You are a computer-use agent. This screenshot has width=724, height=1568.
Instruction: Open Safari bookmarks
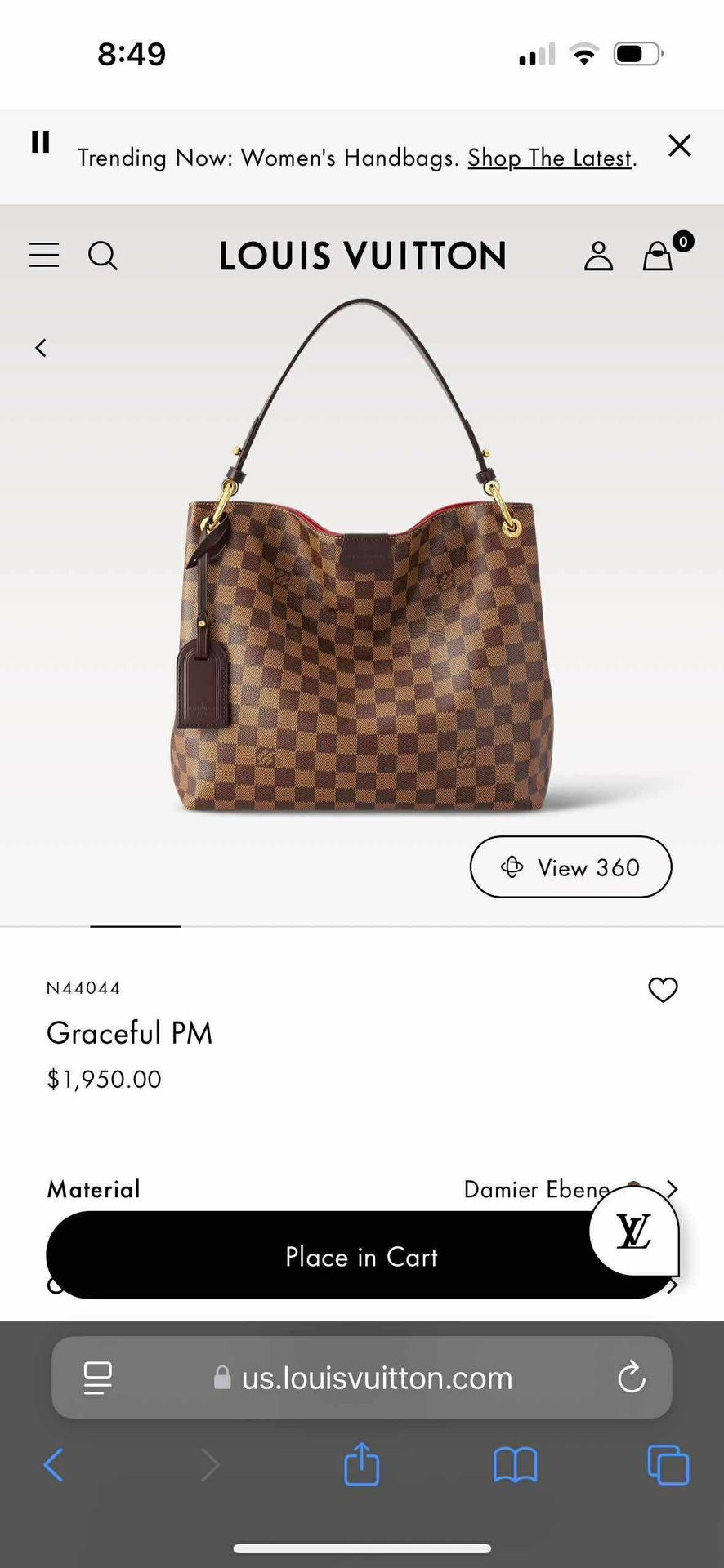click(x=515, y=1465)
